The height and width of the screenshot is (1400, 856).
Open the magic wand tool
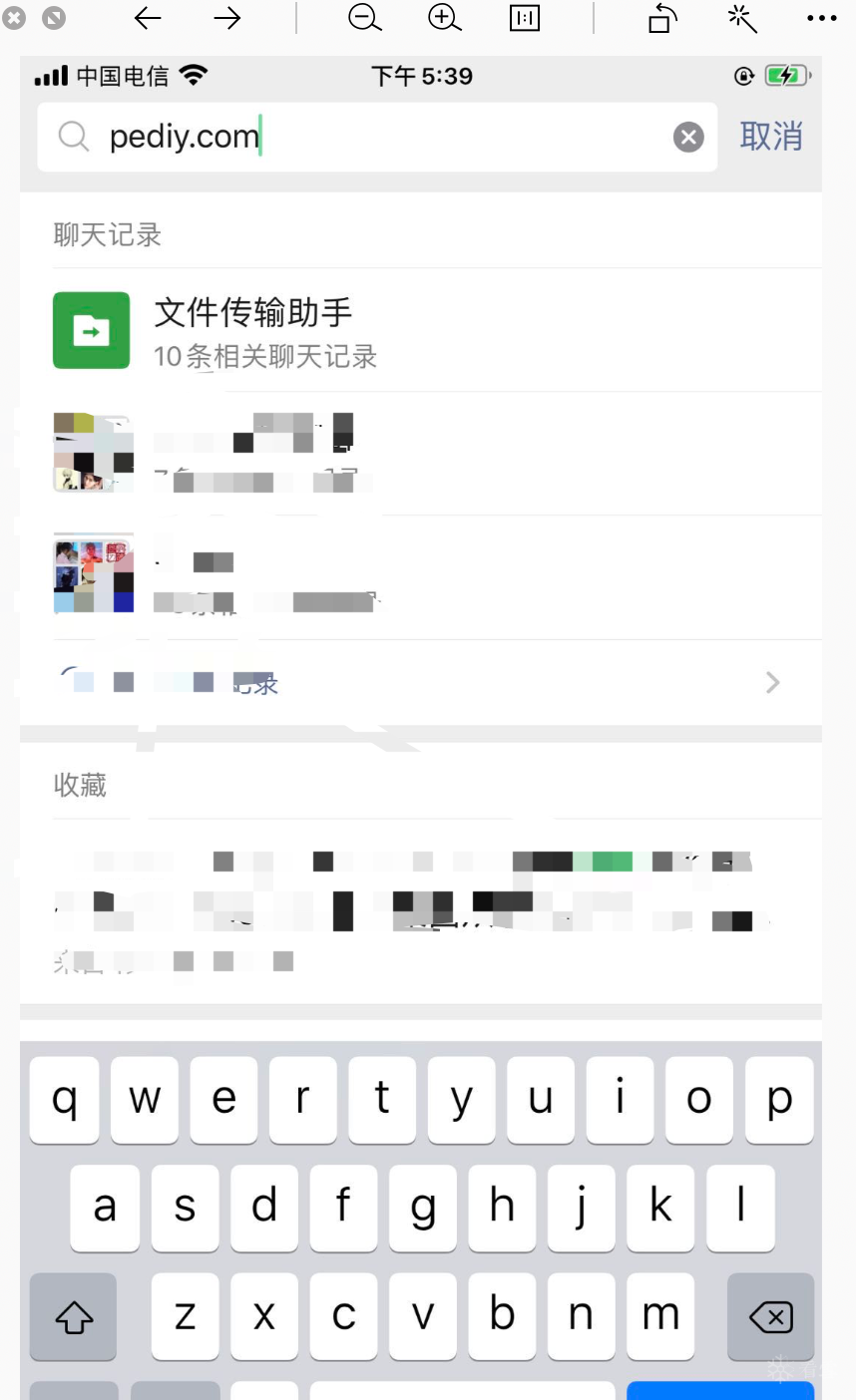pos(742,18)
